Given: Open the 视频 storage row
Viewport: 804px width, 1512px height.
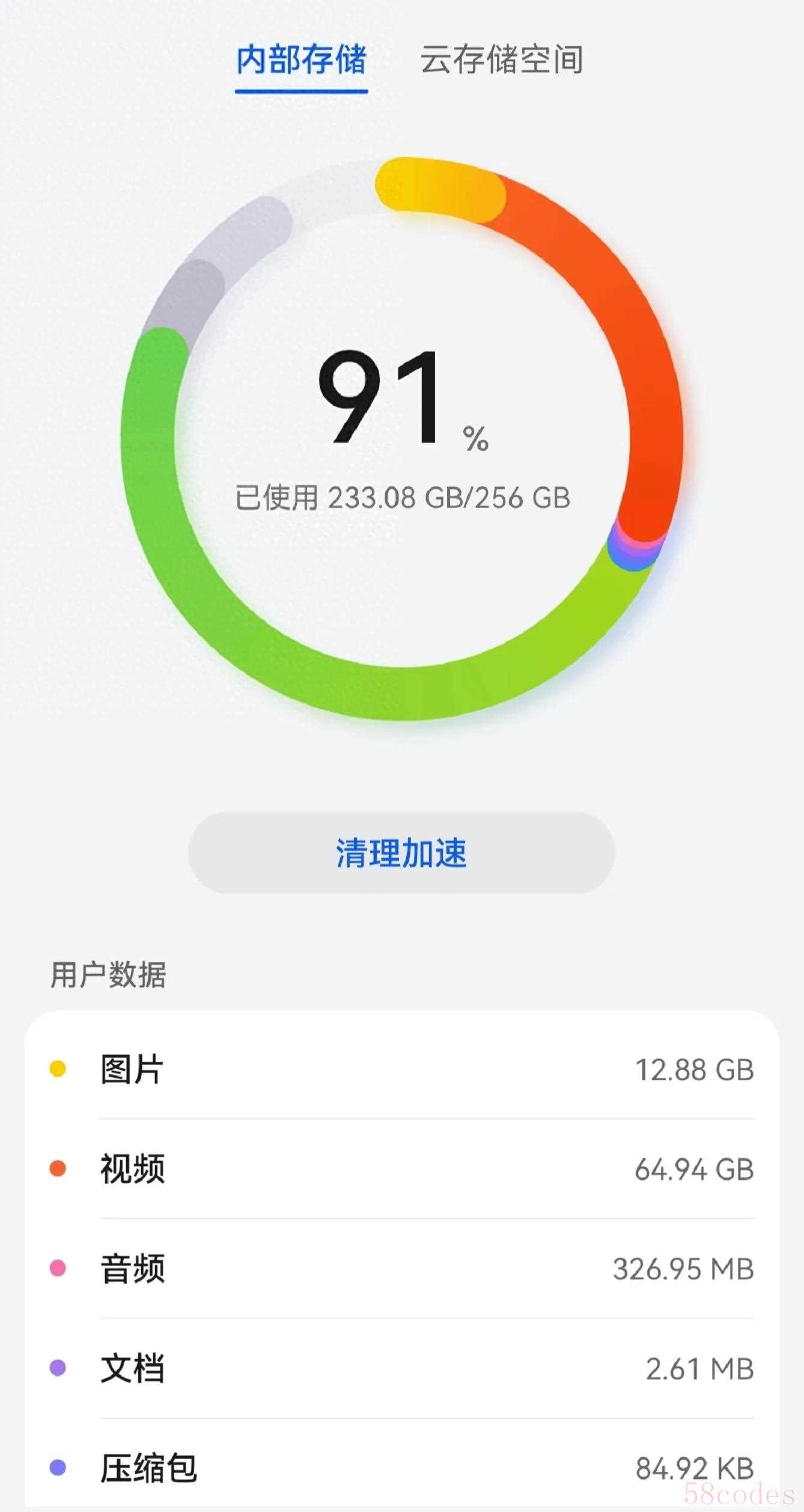Looking at the screenshot, I should [401, 1169].
